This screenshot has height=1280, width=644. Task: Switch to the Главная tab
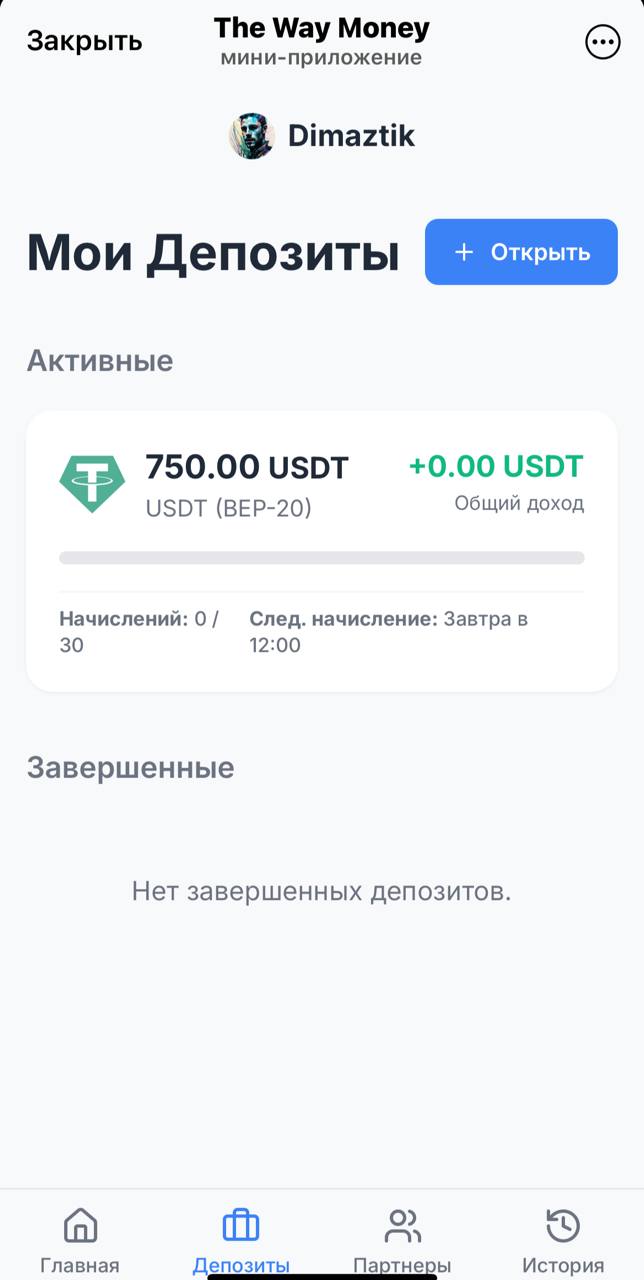click(x=80, y=1238)
